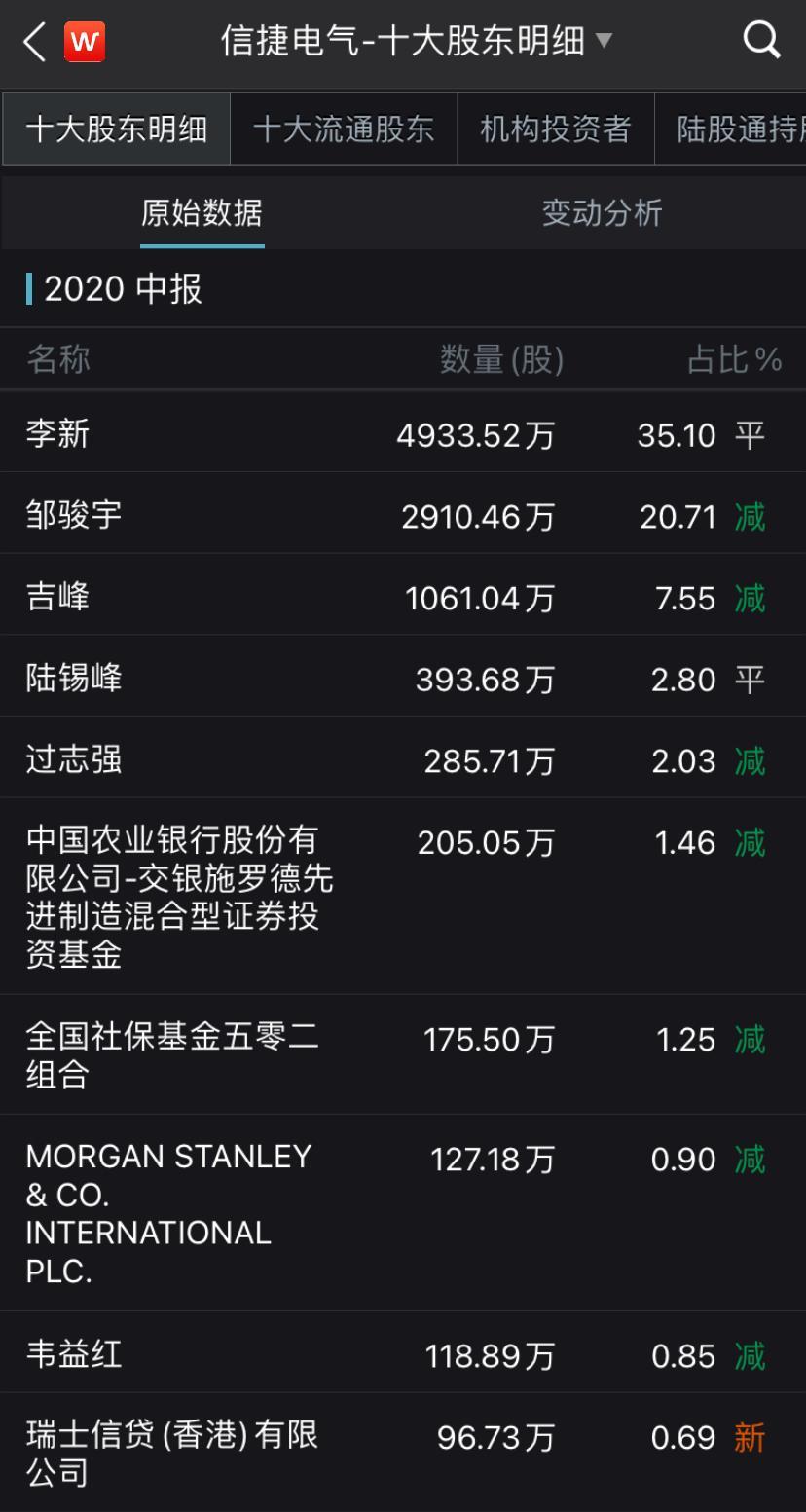This screenshot has height=1512, width=806.
Task: Tap the red W logo button
Action: pyautogui.click(x=85, y=42)
